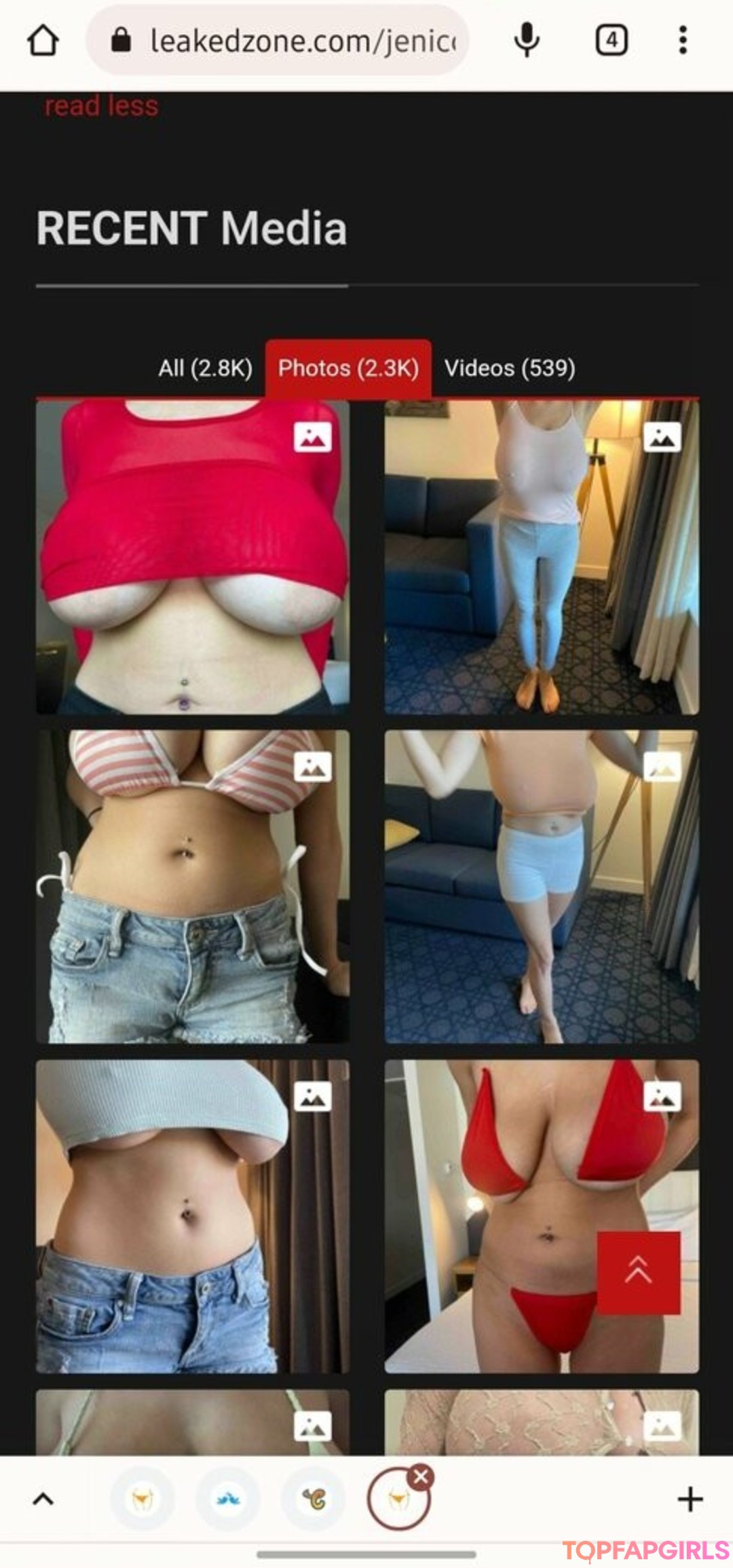Jump back to top with the red arrow button
Screen dimensions: 733x1568
point(638,1273)
